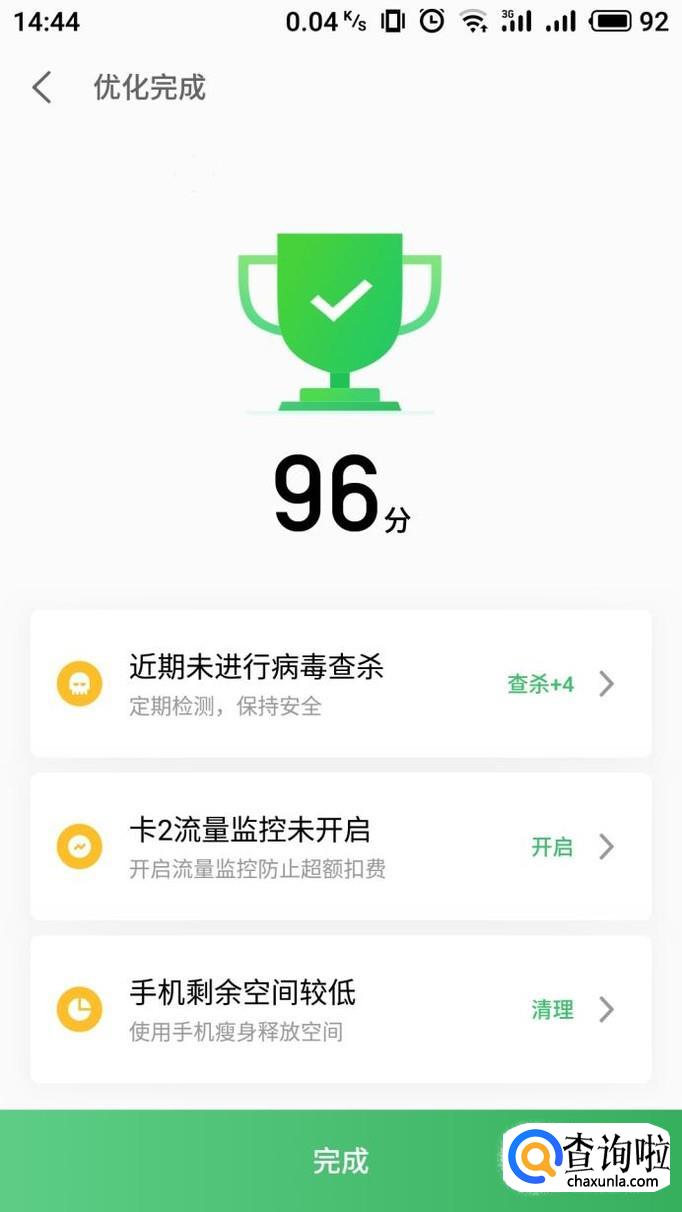Tap 开启 to enable data monitoring
This screenshot has height=1212, width=682.
point(552,847)
